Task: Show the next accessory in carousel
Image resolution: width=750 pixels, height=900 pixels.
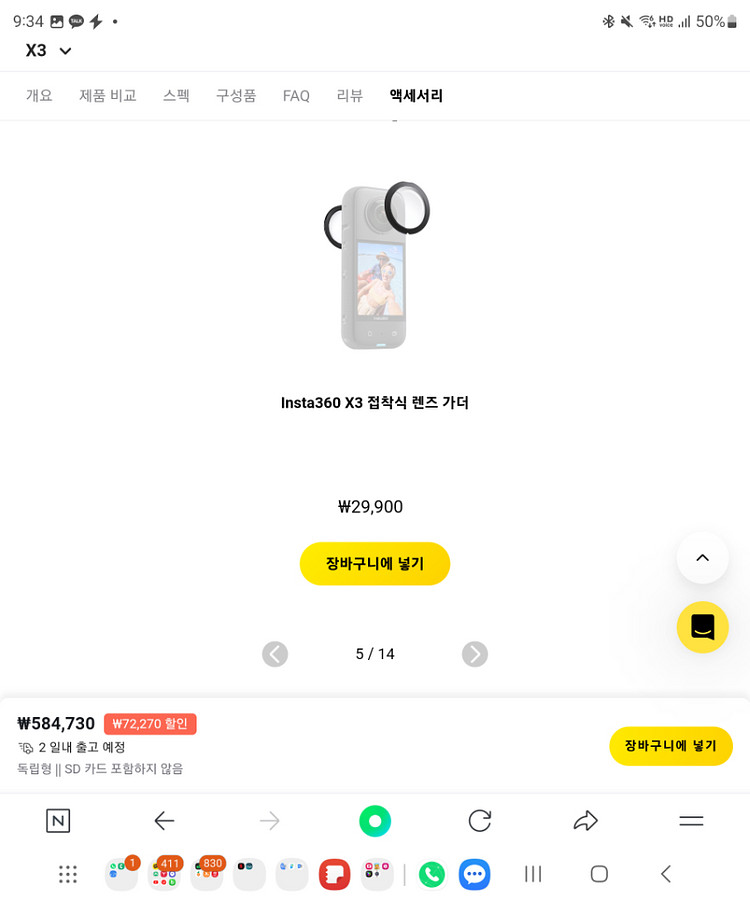Action: point(475,654)
